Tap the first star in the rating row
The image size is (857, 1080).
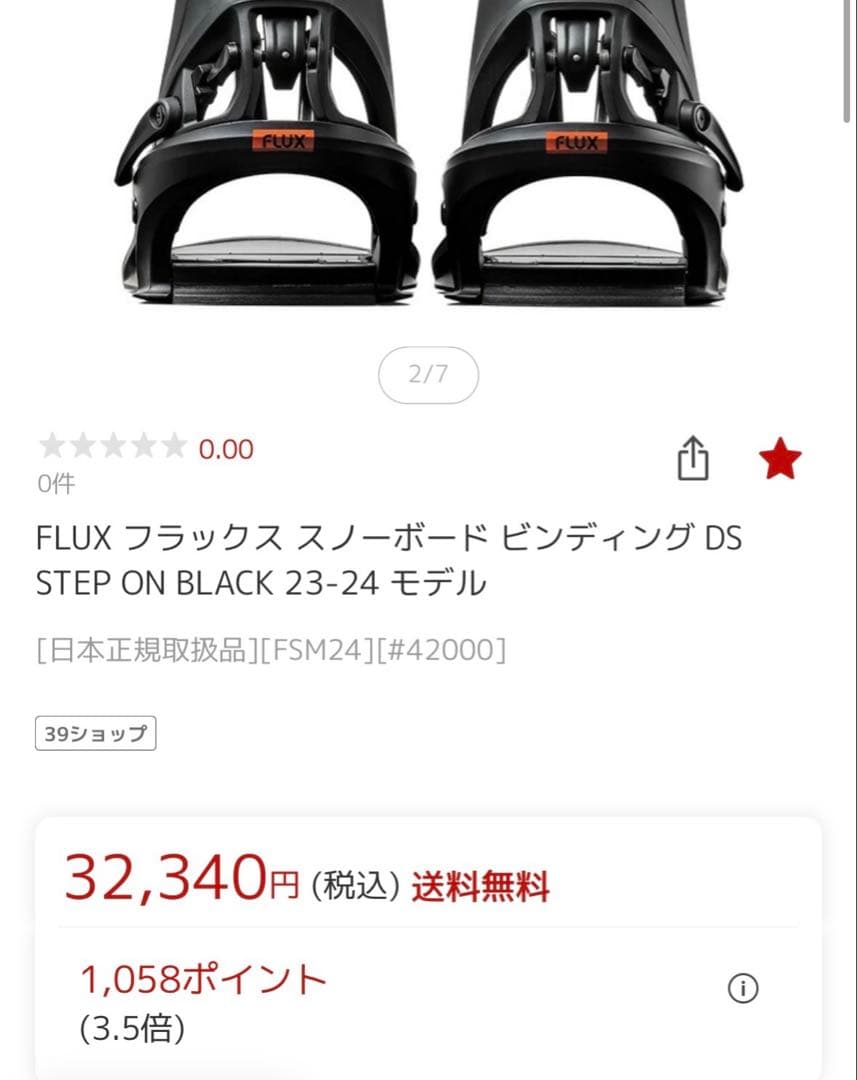(x=49, y=447)
